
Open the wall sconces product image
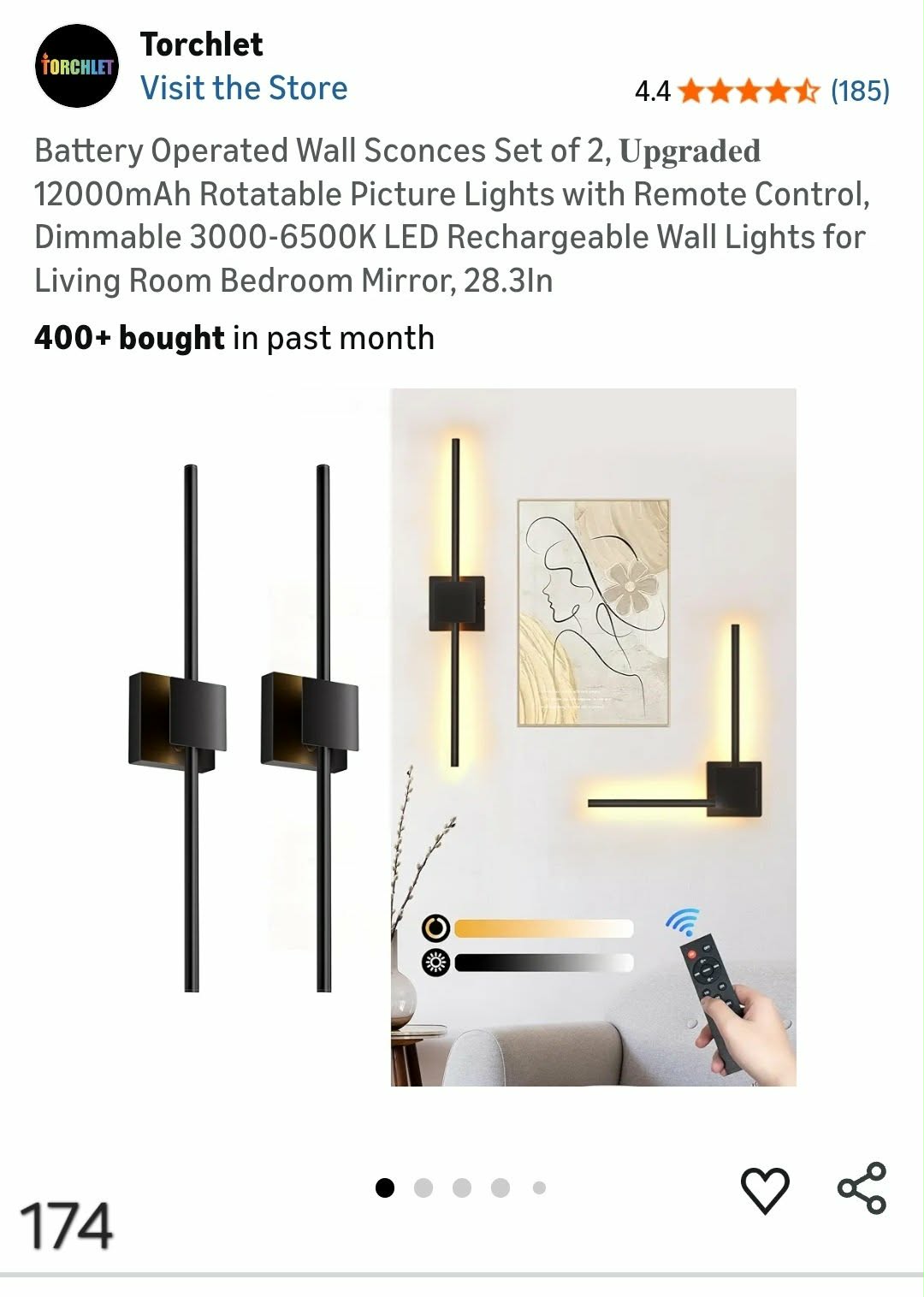462,736
